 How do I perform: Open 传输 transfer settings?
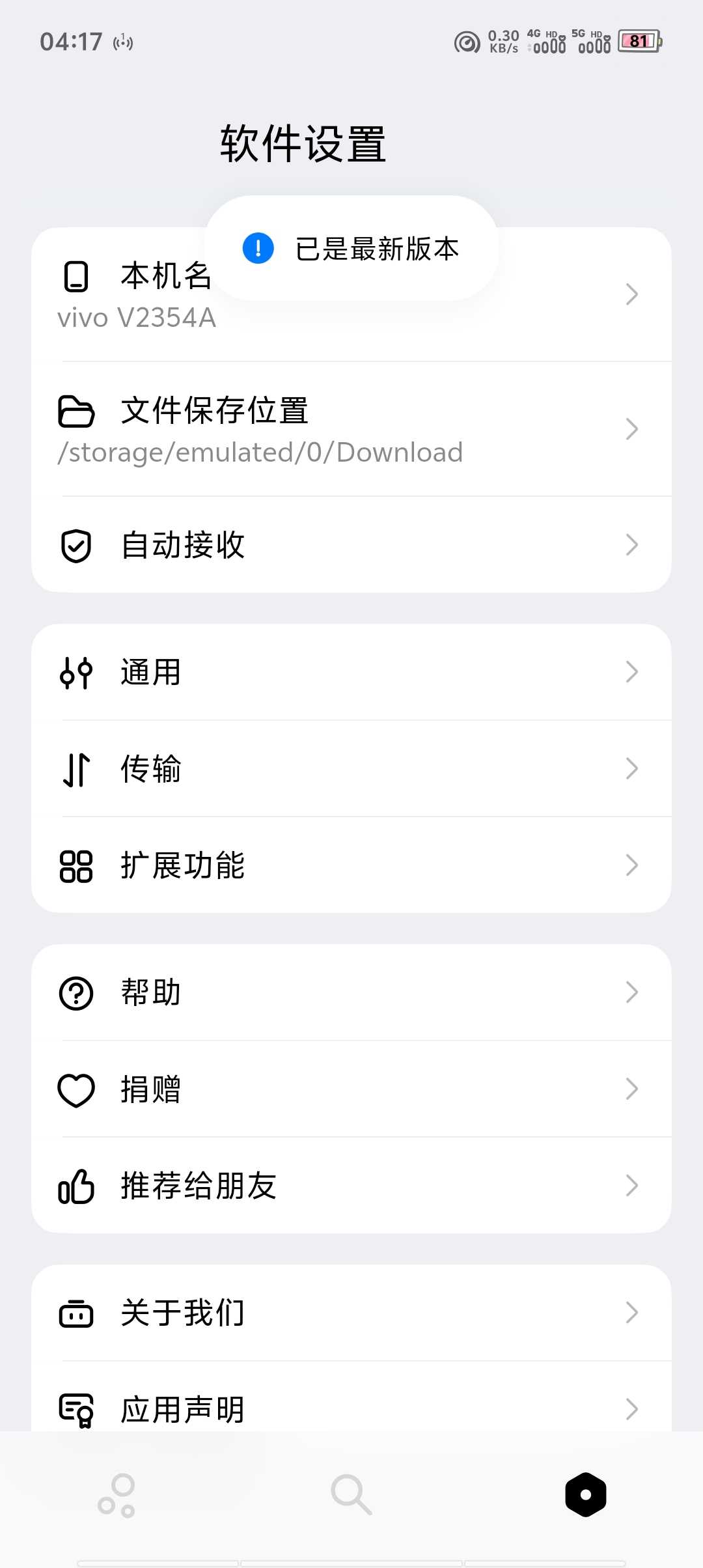tap(351, 768)
